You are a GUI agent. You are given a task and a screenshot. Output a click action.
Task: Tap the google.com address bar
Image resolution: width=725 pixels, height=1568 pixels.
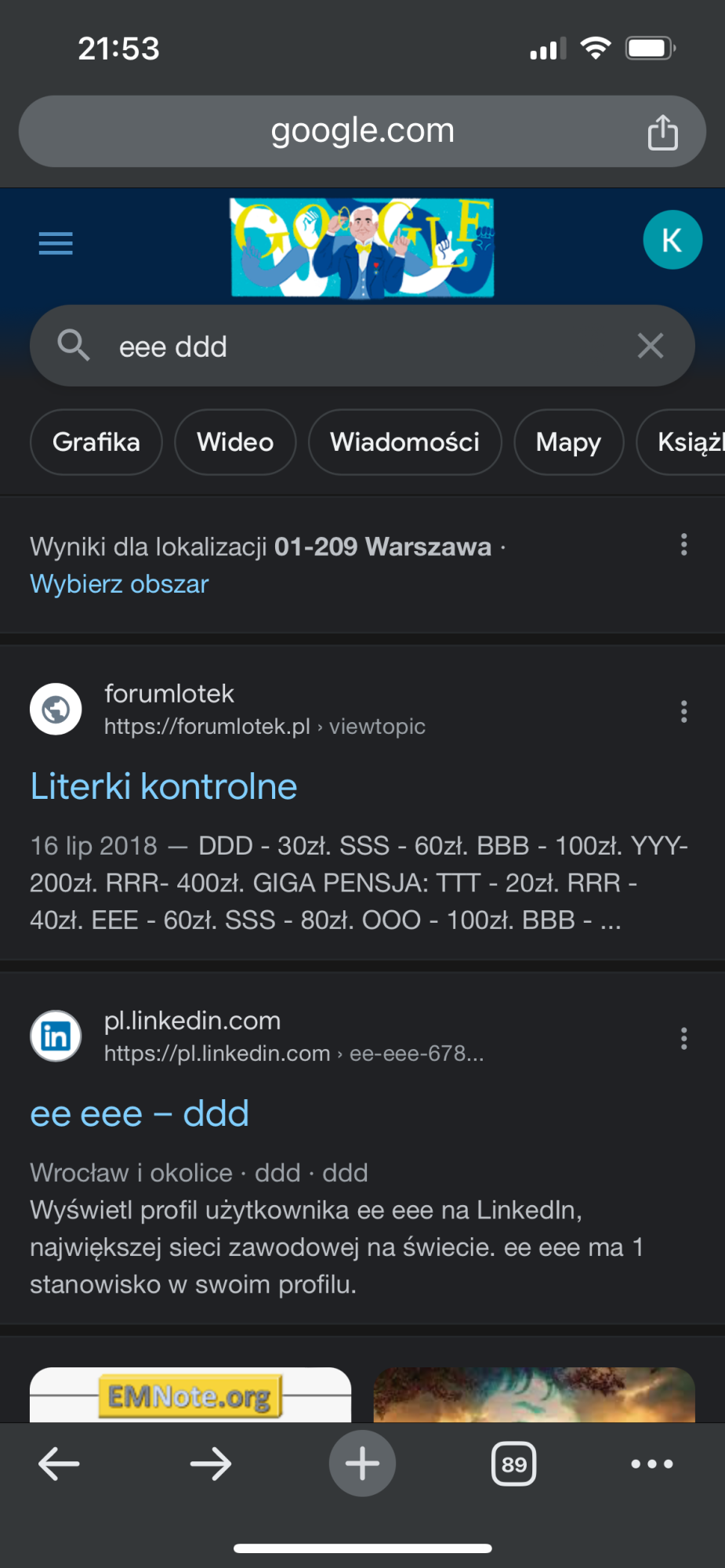click(x=362, y=131)
